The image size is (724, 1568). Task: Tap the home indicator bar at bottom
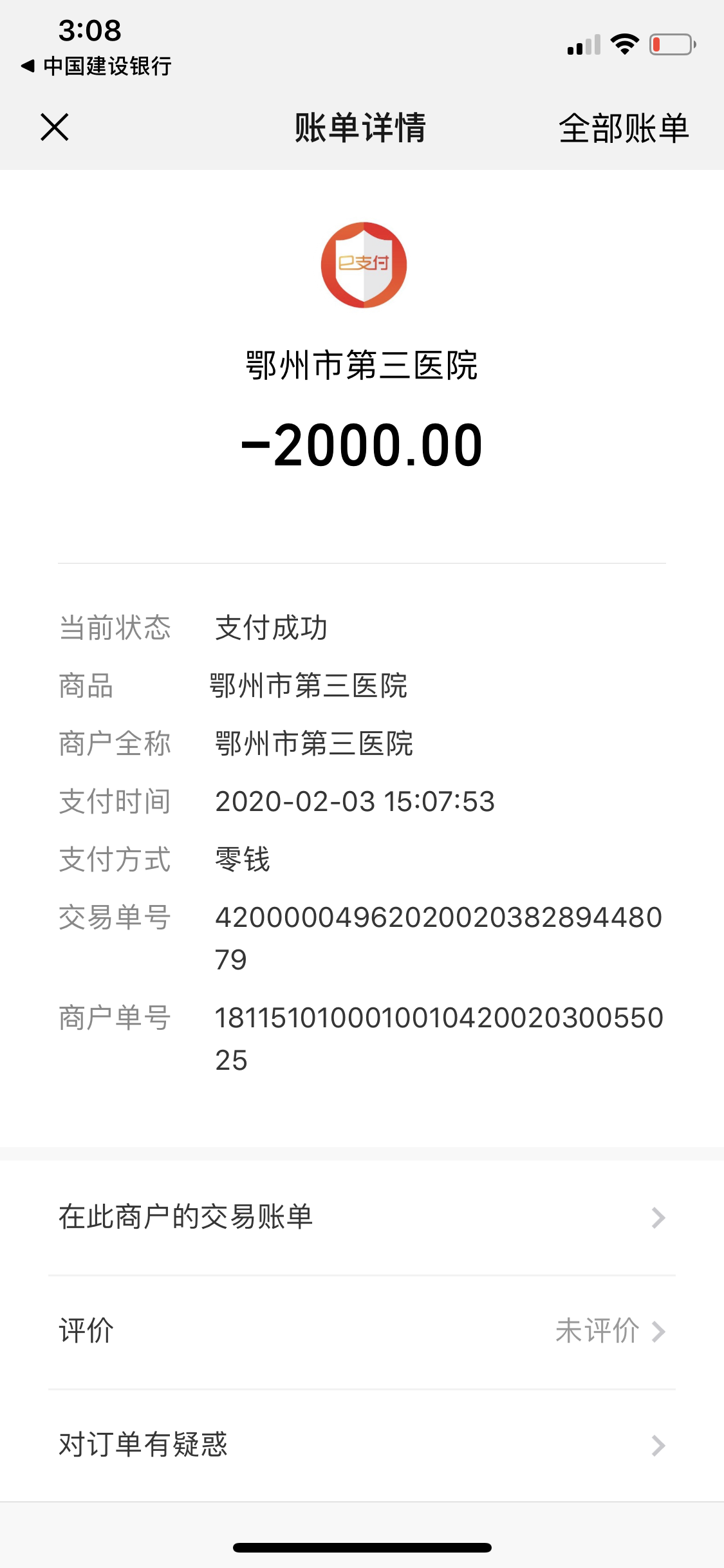point(362,1548)
